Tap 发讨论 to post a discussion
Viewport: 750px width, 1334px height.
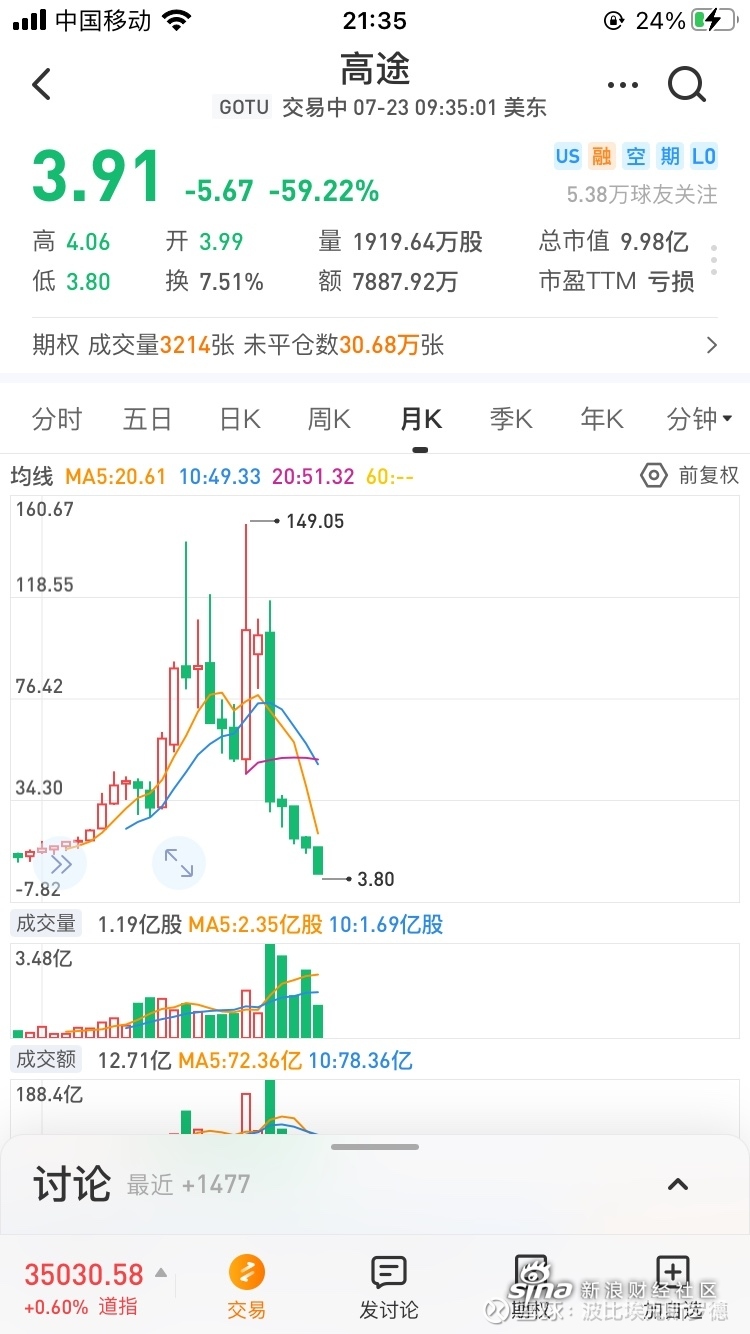coord(389,1288)
